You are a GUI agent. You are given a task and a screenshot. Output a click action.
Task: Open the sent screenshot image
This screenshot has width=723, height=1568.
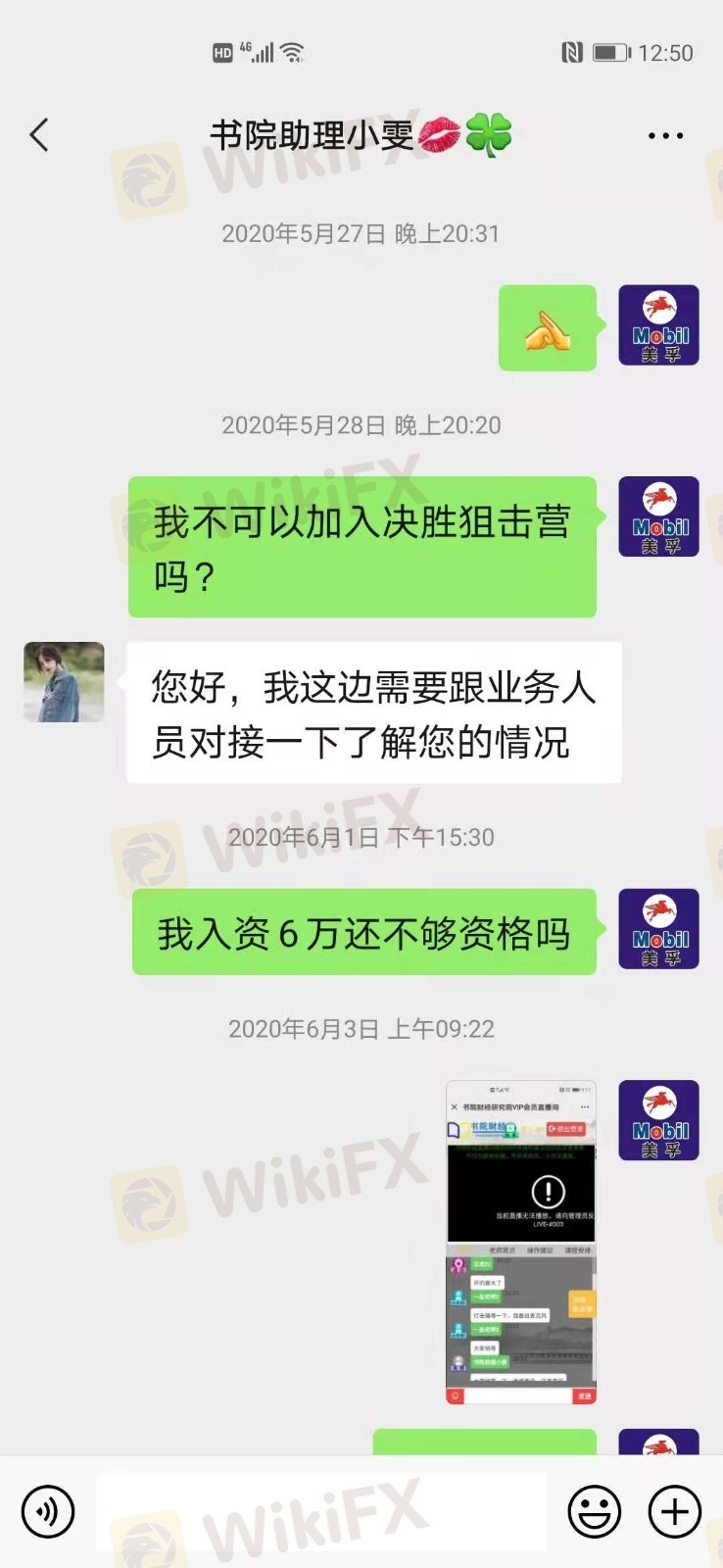[521, 1242]
